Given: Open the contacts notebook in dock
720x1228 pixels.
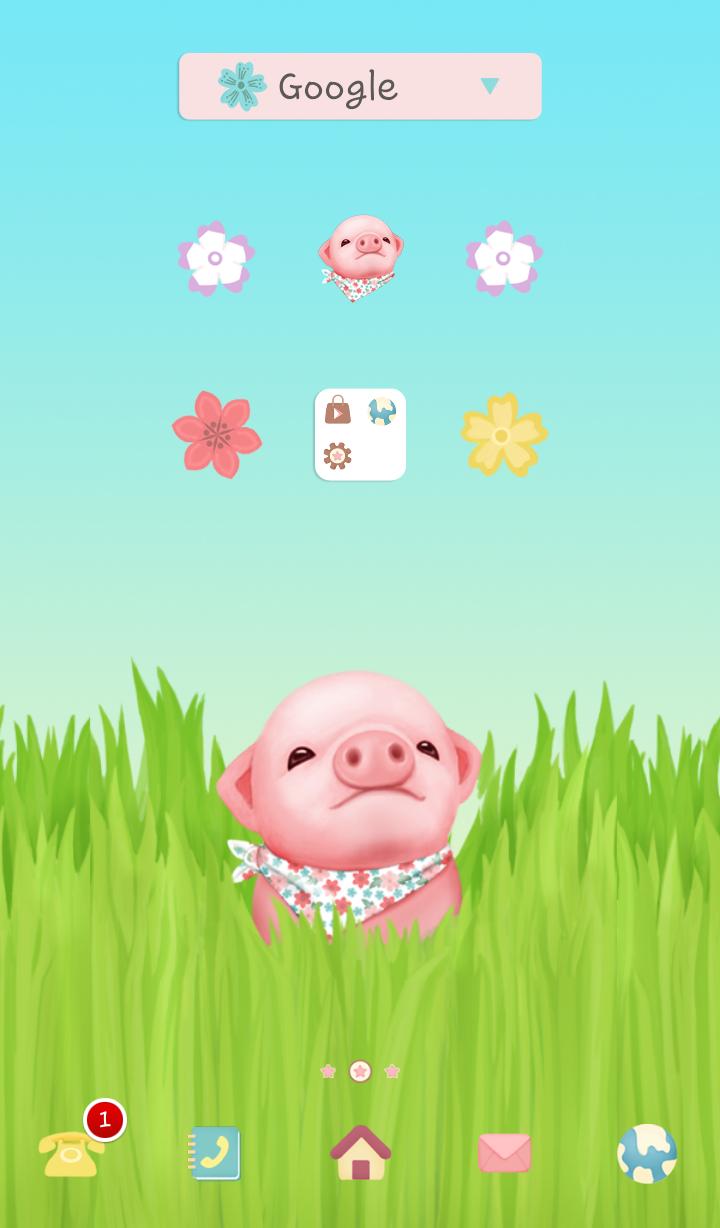Looking at the screenshot, I should click(216, 1153).
